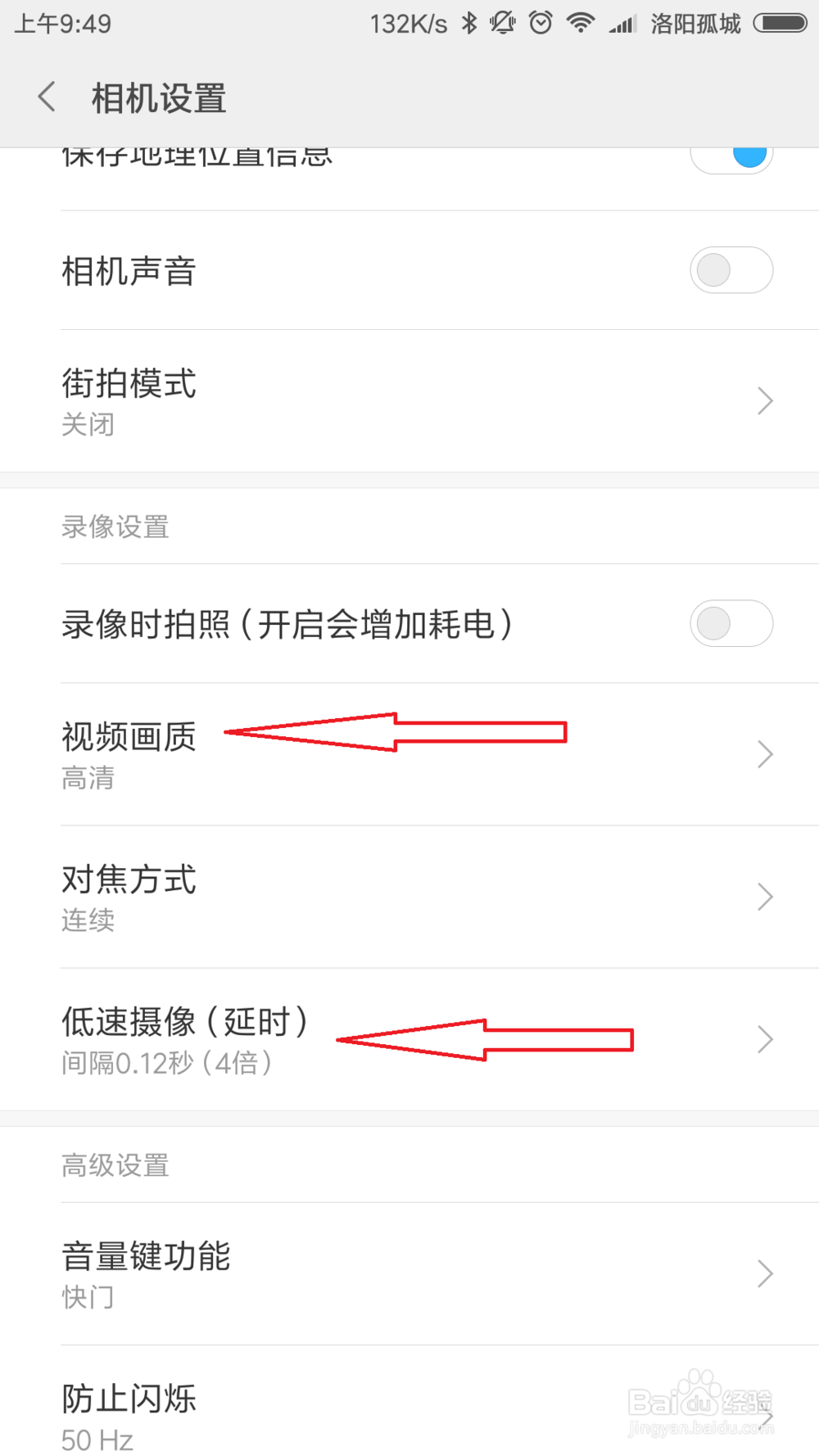The image size is (819, 1456).
Task: Click the back arrow to exit 相机设置
Action: 47,96
